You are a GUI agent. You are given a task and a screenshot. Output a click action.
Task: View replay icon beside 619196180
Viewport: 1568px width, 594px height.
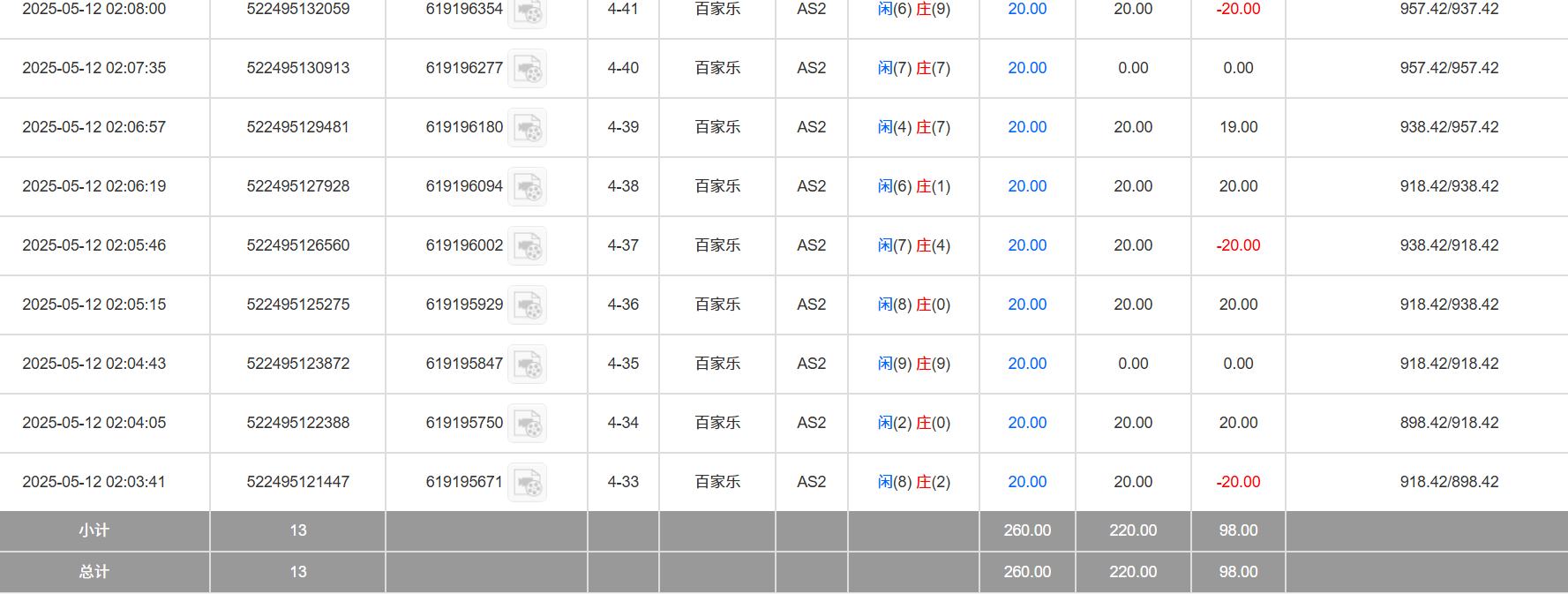(528, 128)
